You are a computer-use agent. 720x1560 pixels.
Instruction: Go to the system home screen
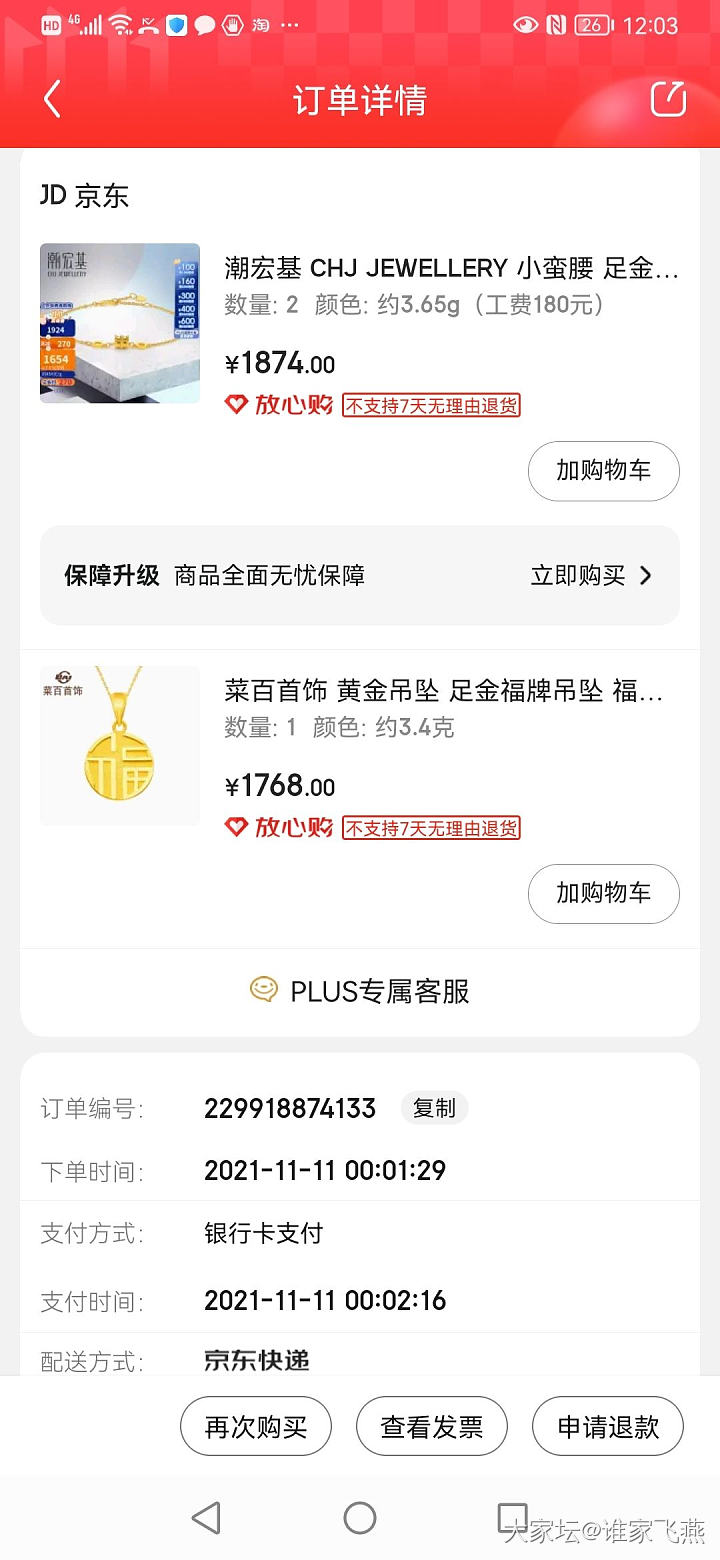point(360,1518)
